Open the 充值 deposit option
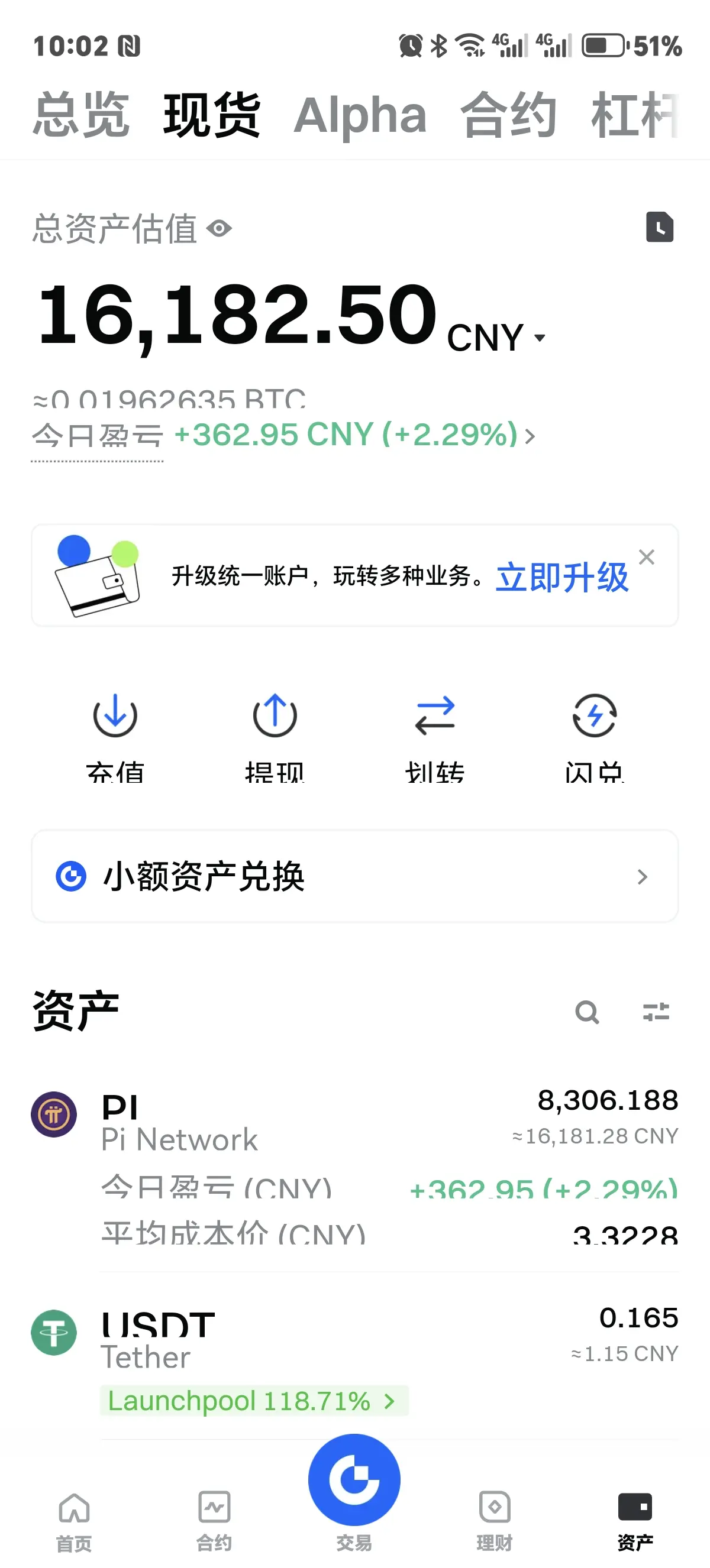Image resolution: width=710 pixels, height=1568 pixels. 115,734
